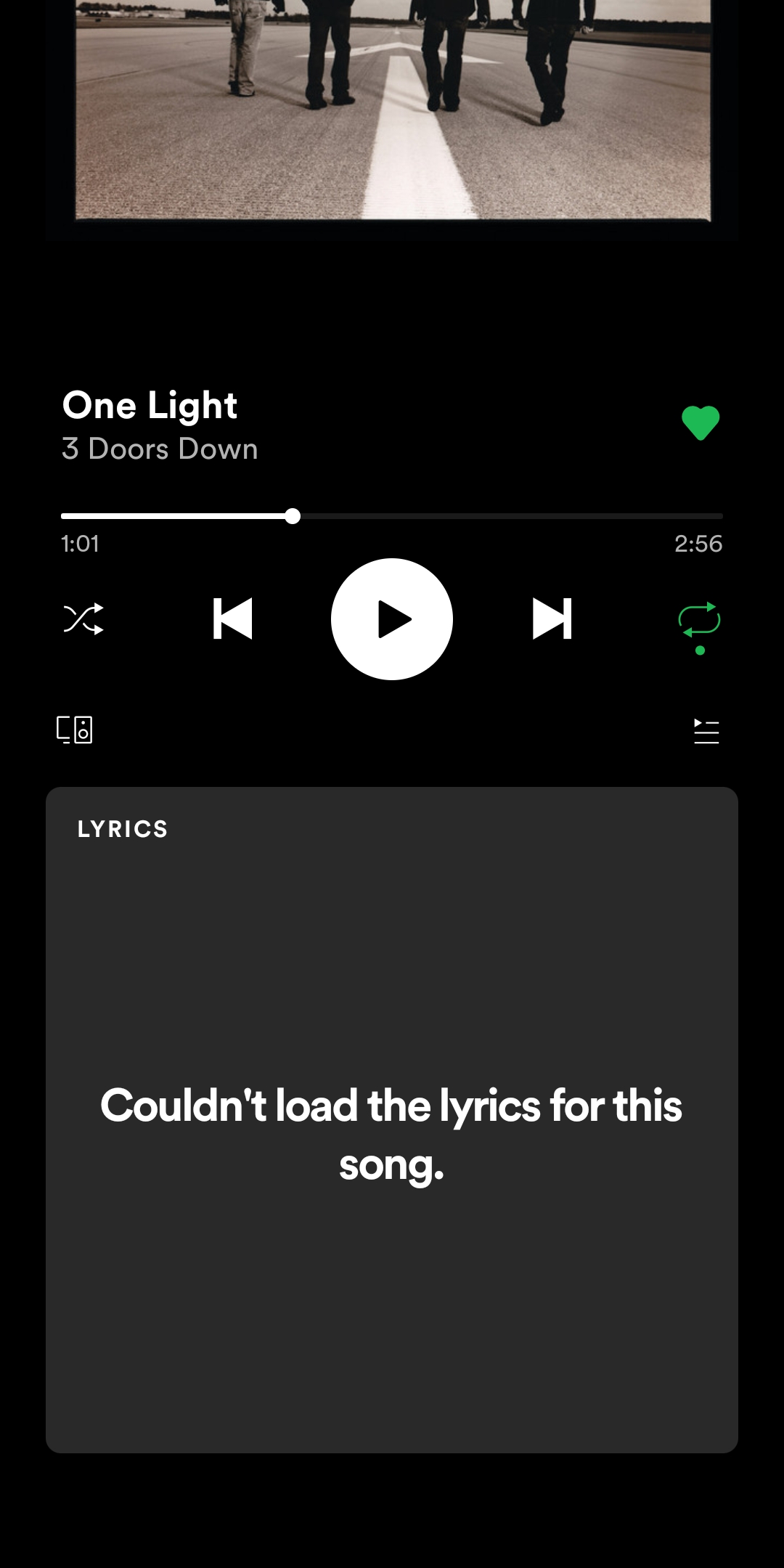Image resolution: width=784 pixels, height=1568 pixels.
Task: Open the play queue
Action: [706, 731]
